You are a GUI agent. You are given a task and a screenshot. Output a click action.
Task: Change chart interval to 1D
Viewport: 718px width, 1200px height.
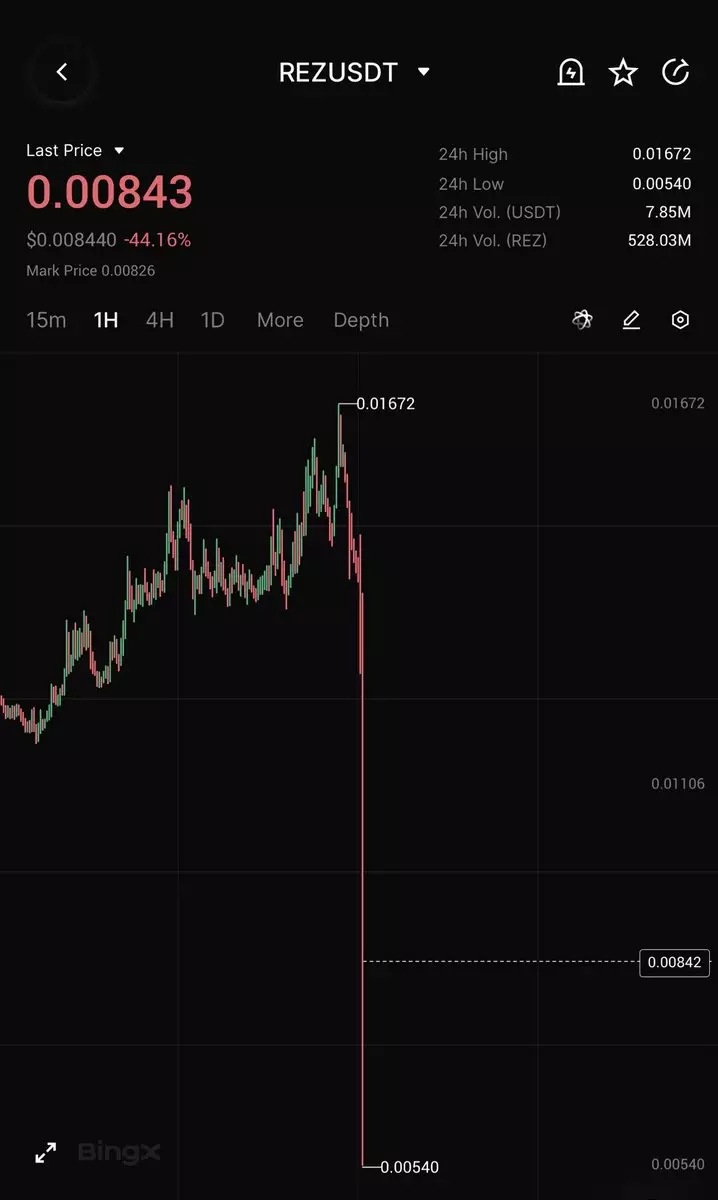click(212, 320)
